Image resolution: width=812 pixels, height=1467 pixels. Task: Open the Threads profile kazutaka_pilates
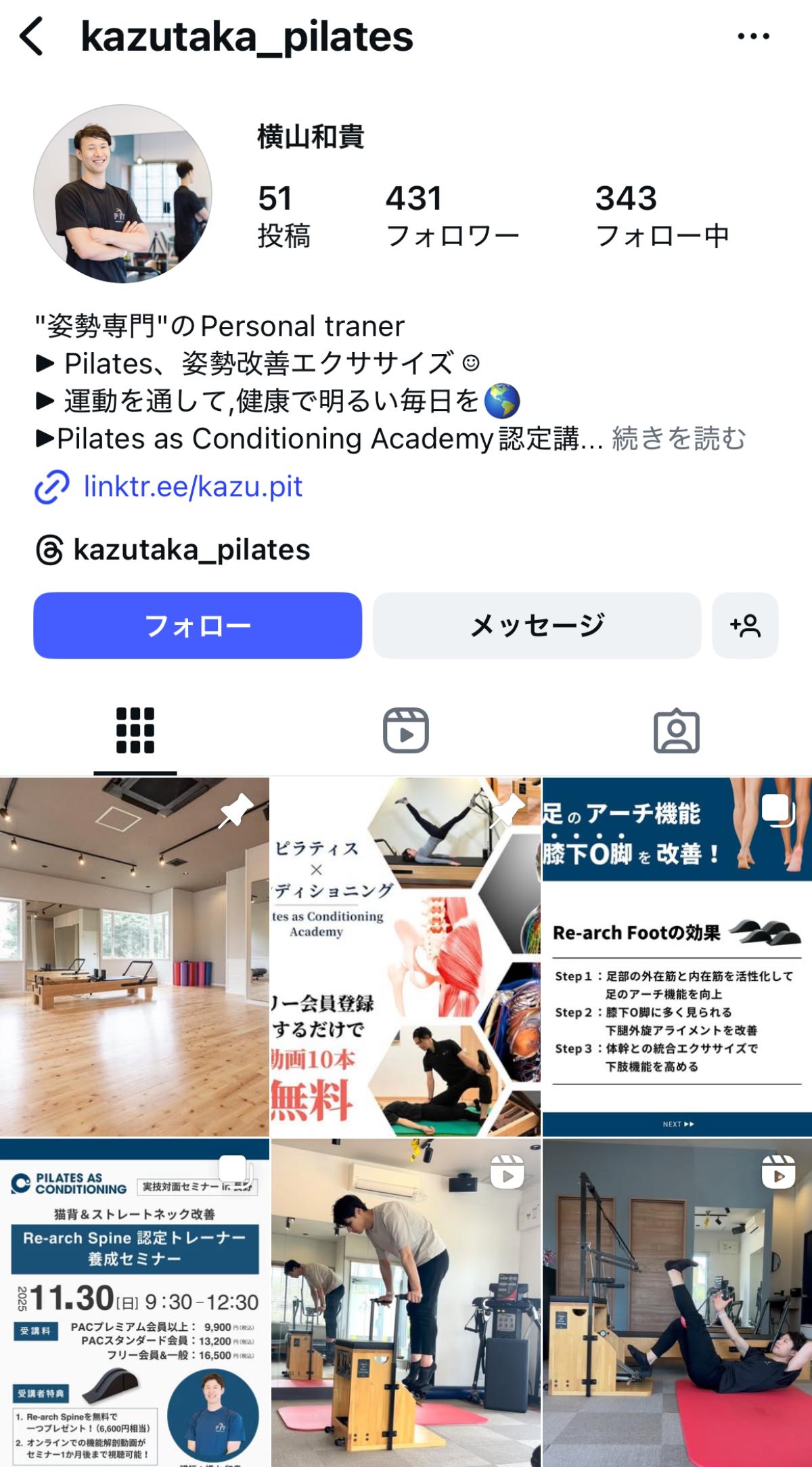[x=191, y=550]
